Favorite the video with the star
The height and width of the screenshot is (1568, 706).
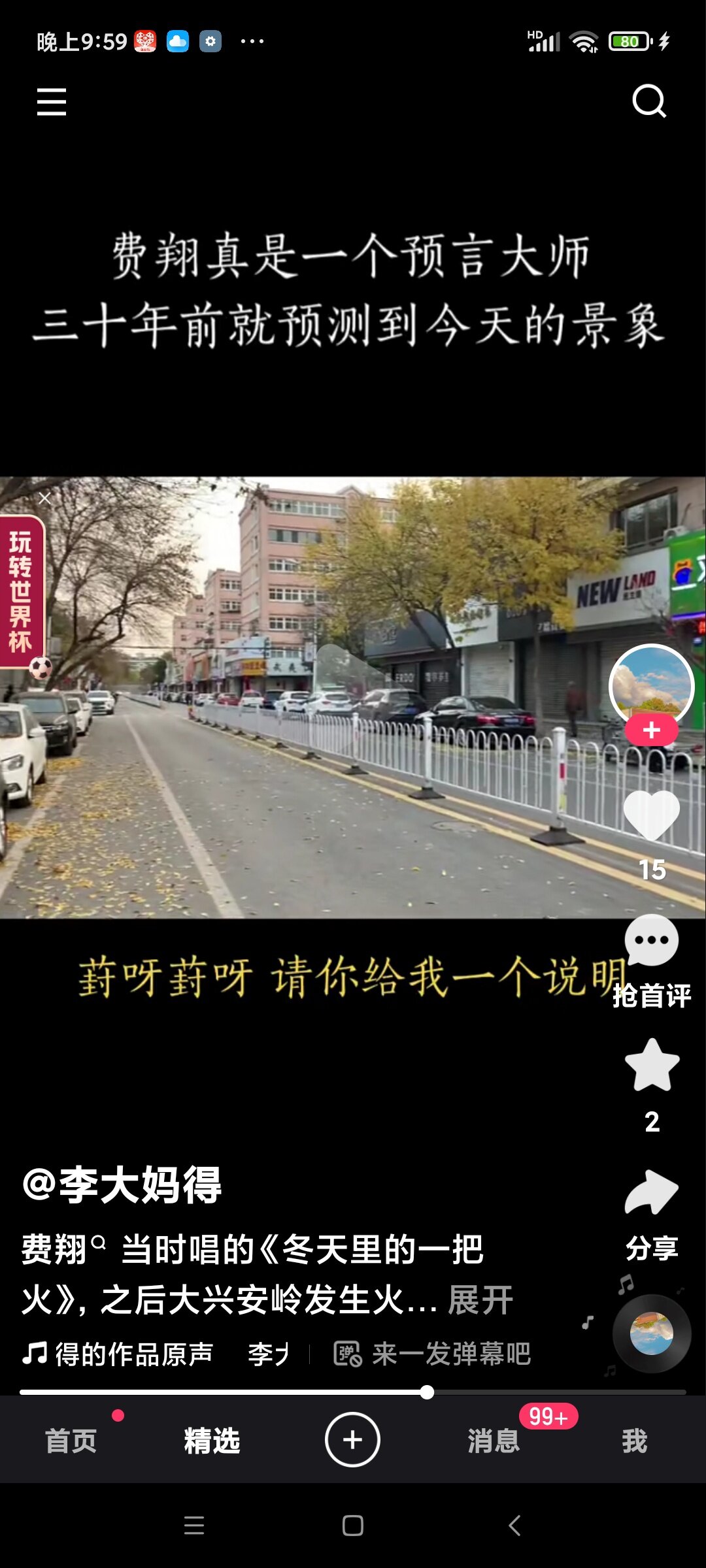652,1065
